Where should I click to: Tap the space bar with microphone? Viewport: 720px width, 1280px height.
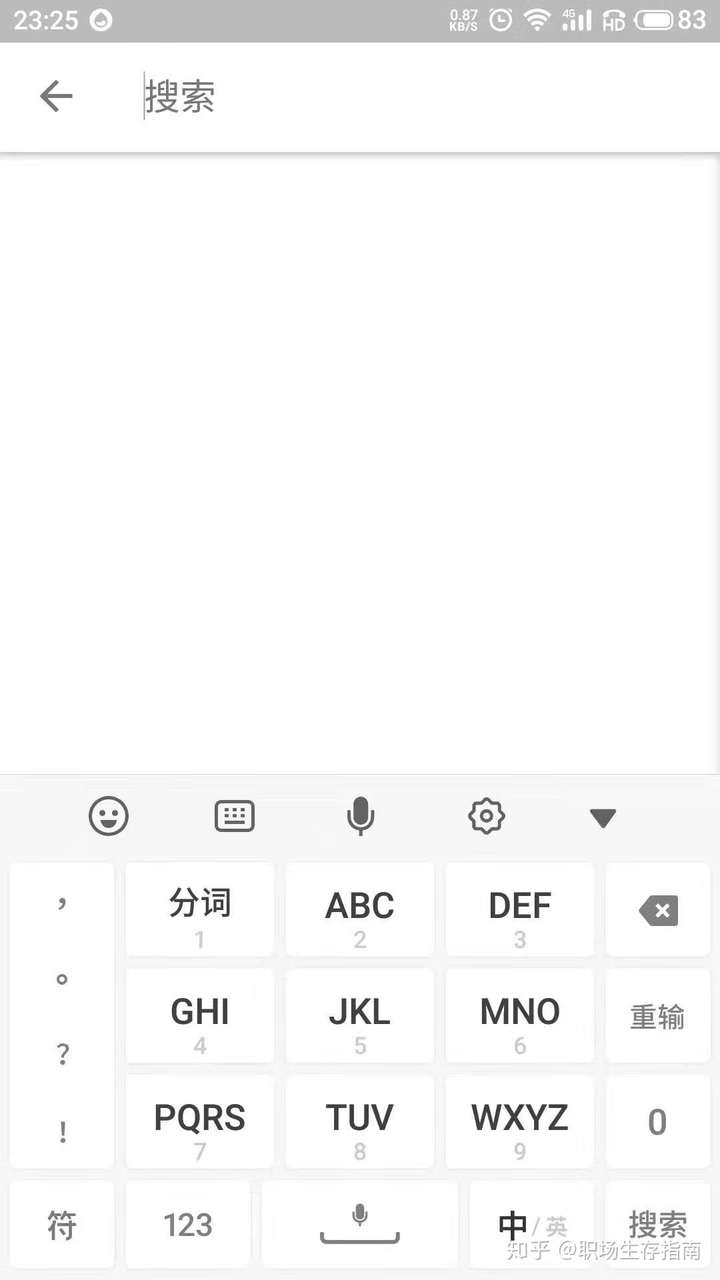point(360,1225)
